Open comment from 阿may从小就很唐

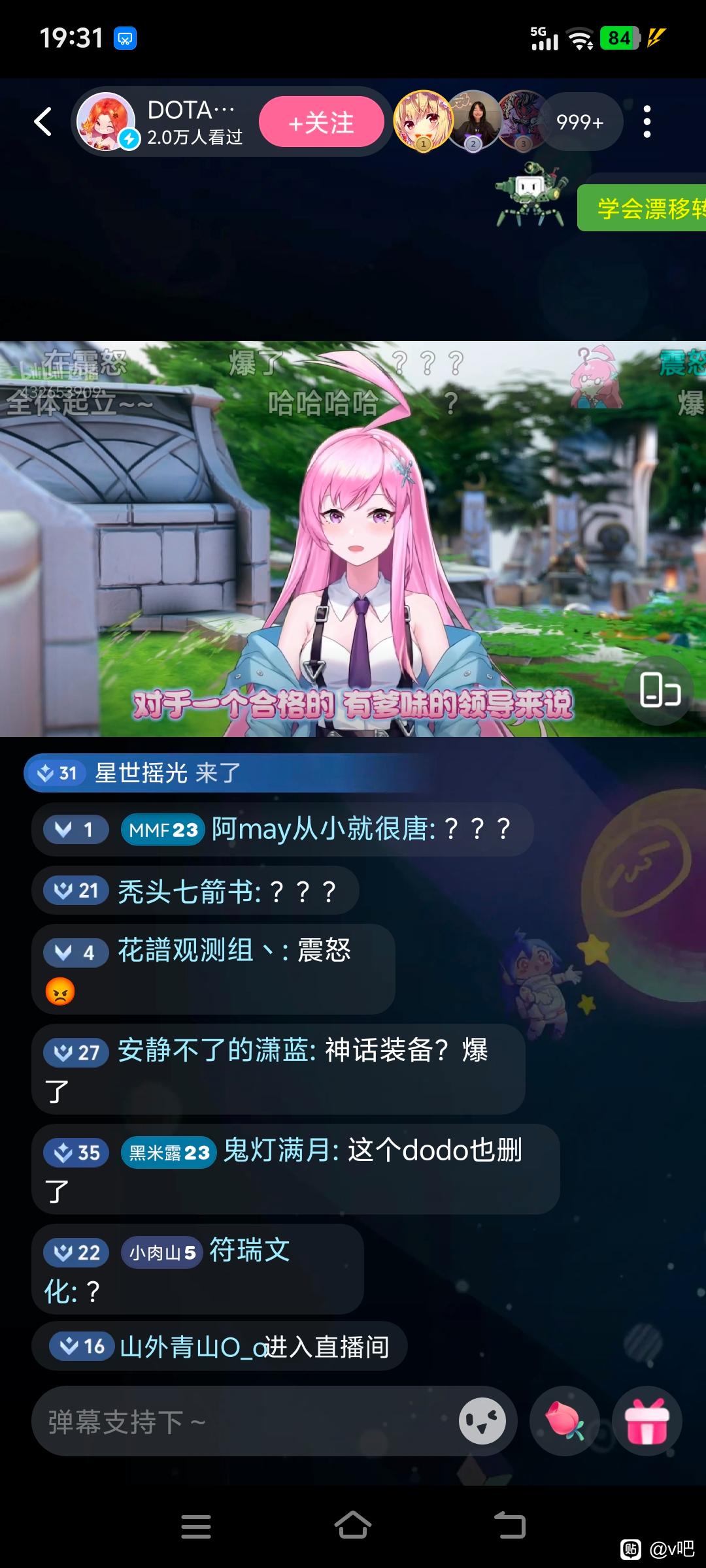[x=282, y=830]
